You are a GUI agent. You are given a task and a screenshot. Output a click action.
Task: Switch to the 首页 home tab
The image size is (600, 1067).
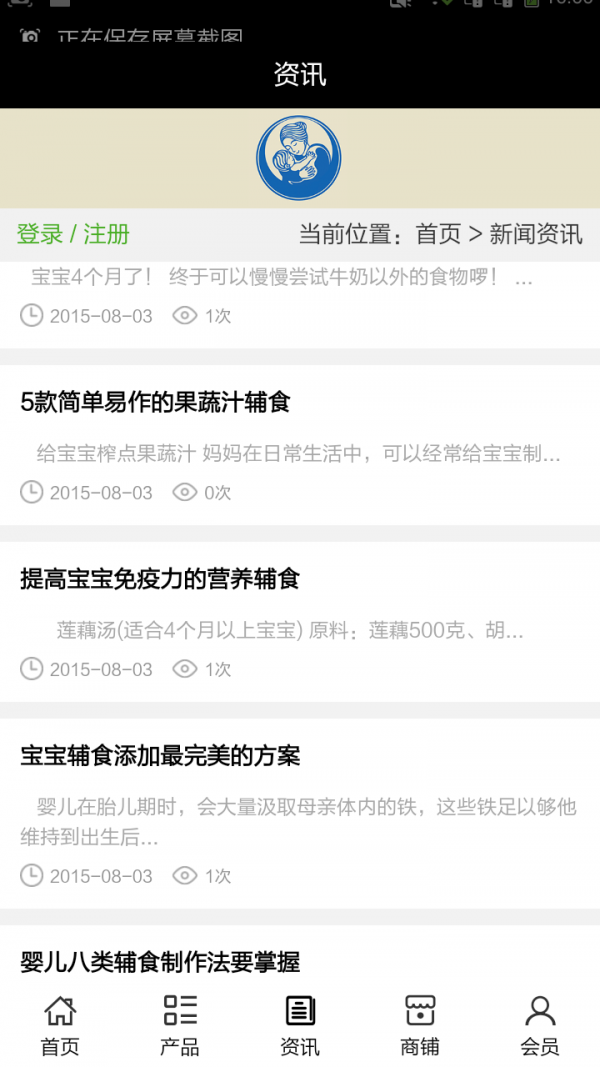pyautogui.click(x=60, y=1025)
